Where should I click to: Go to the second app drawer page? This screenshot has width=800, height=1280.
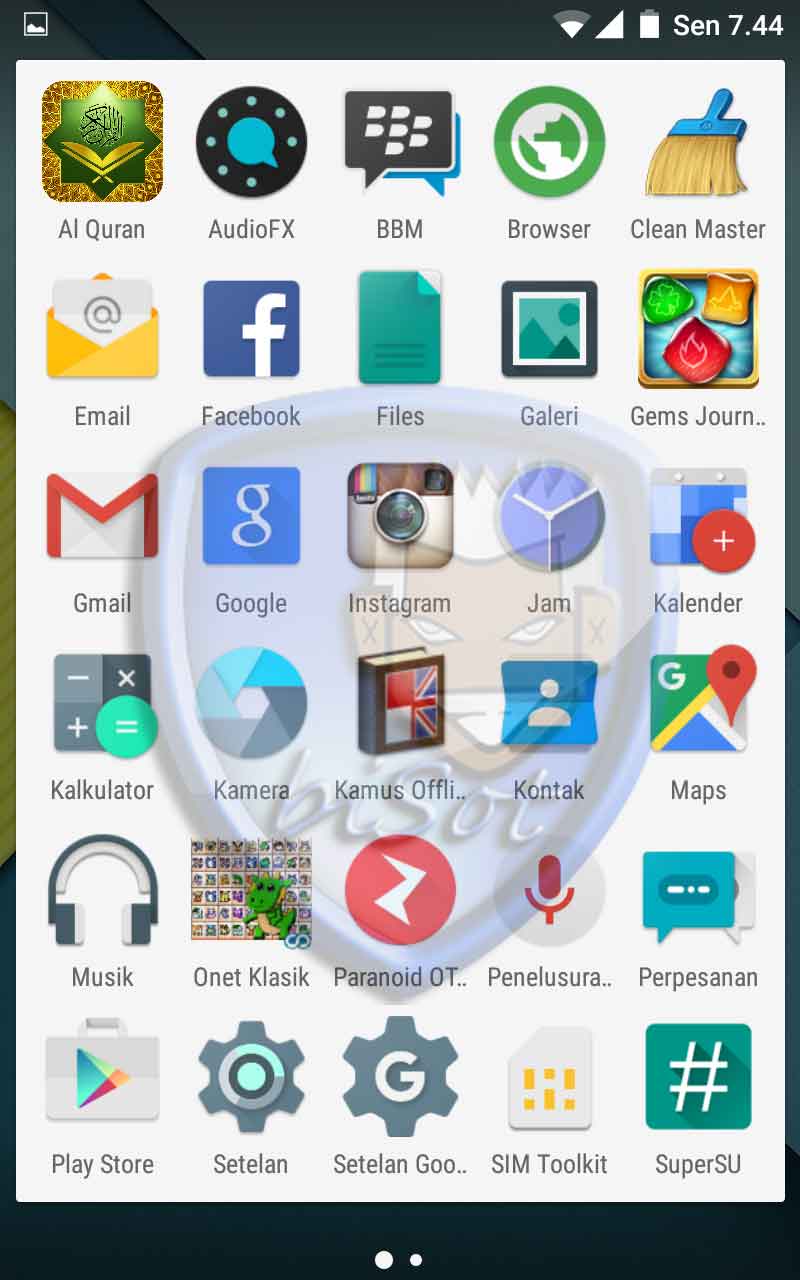tap(416, 1260)
